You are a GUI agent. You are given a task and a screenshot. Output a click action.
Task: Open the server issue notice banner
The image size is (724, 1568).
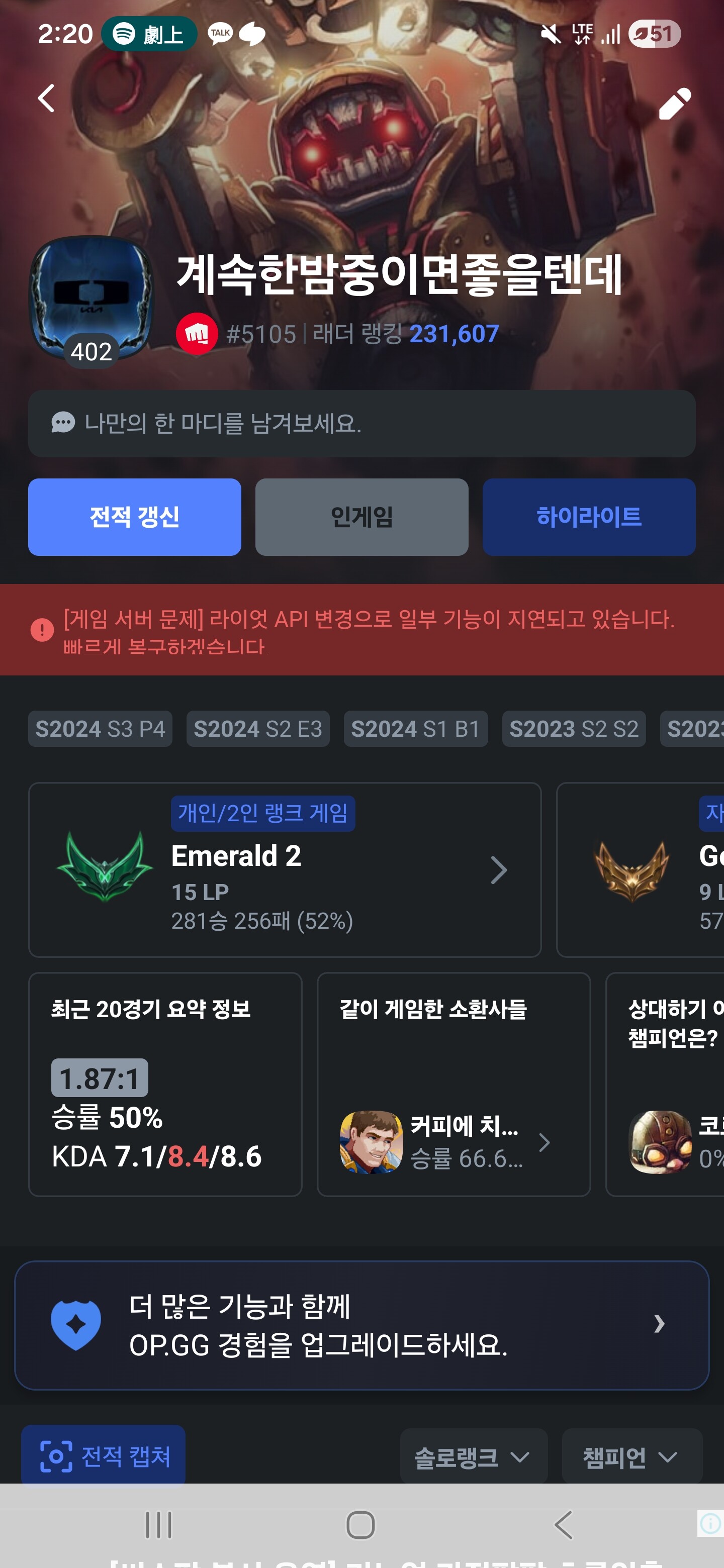[x=361, y=630]
